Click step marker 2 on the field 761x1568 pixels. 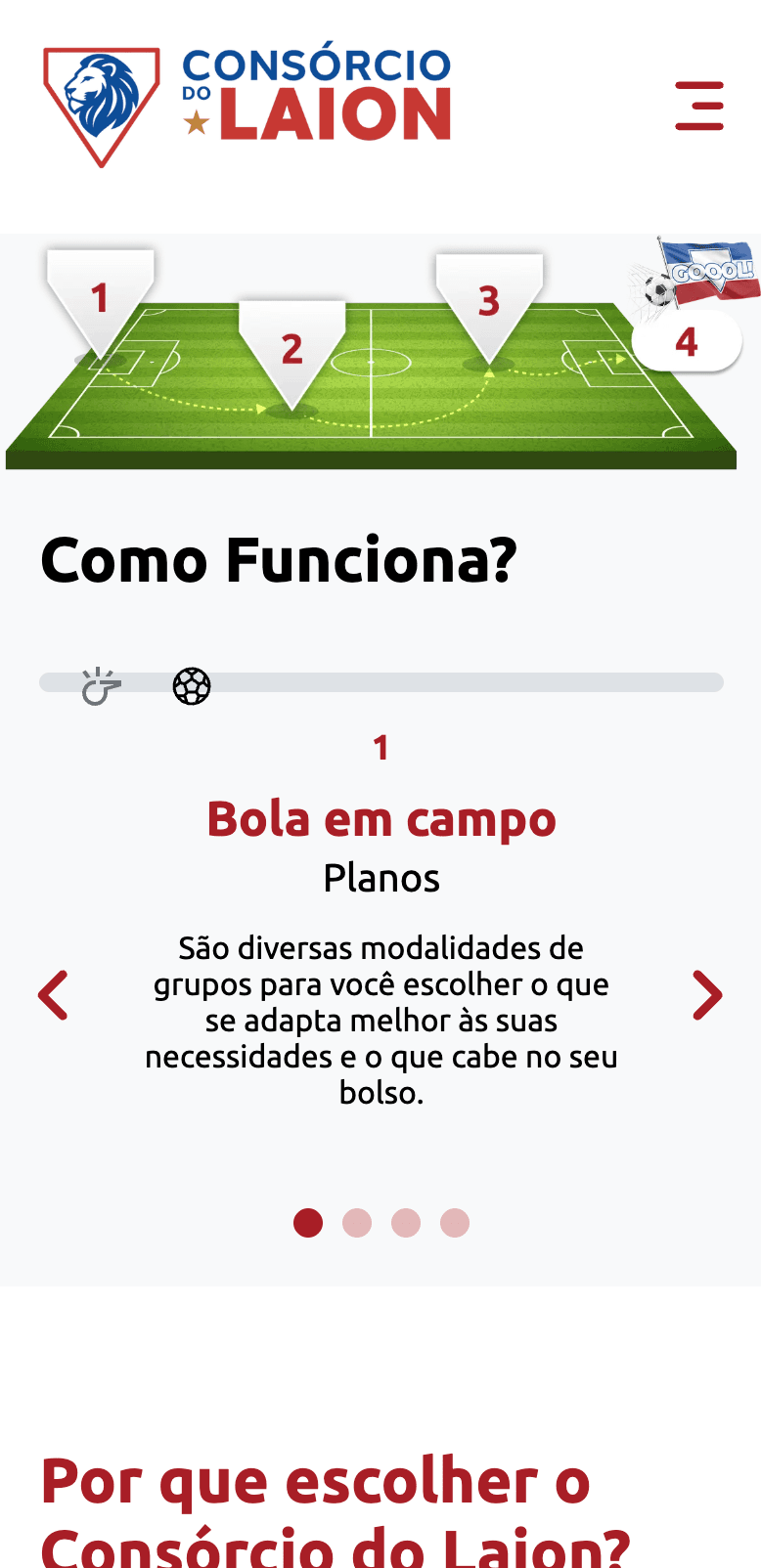coord(291,347)
